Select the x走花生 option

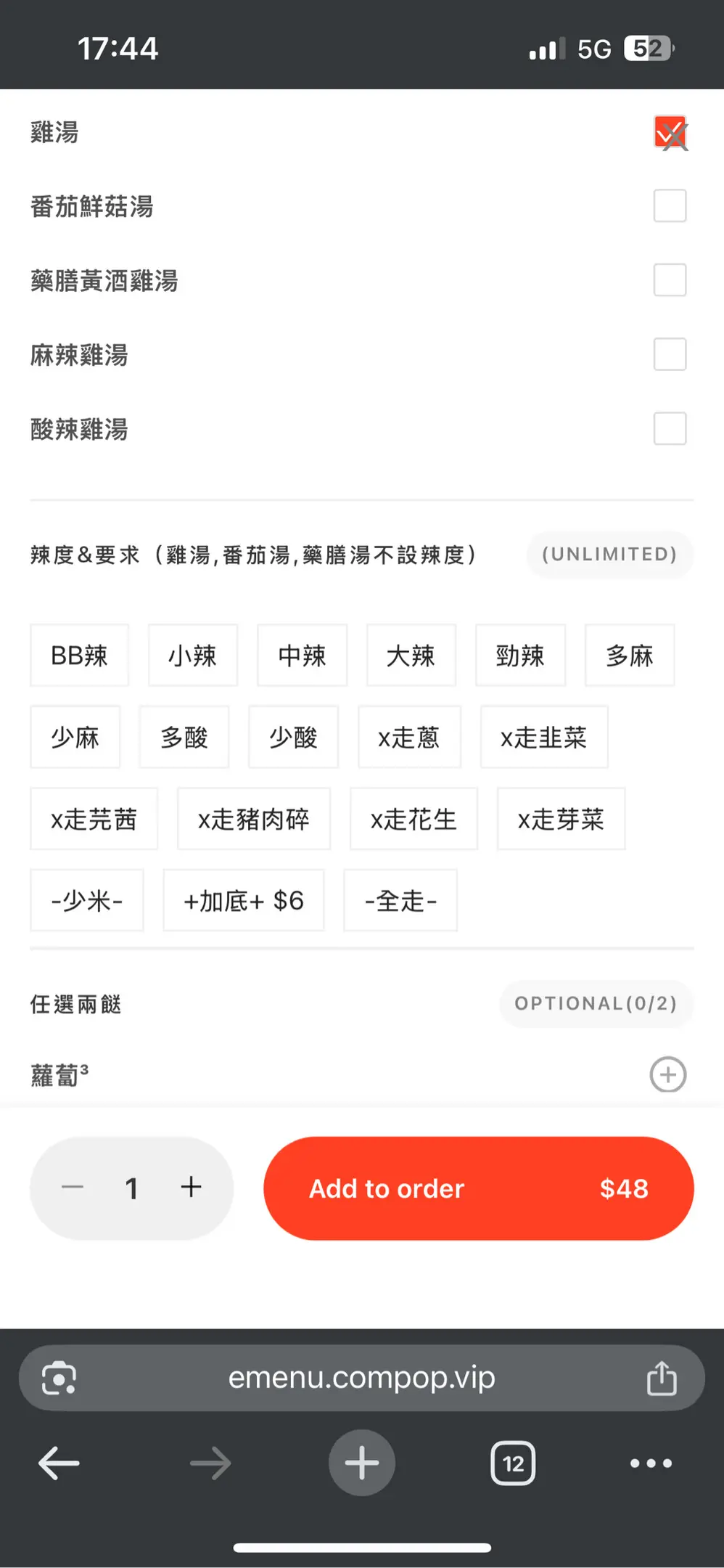pyautogui.click(x=414, y=820)
